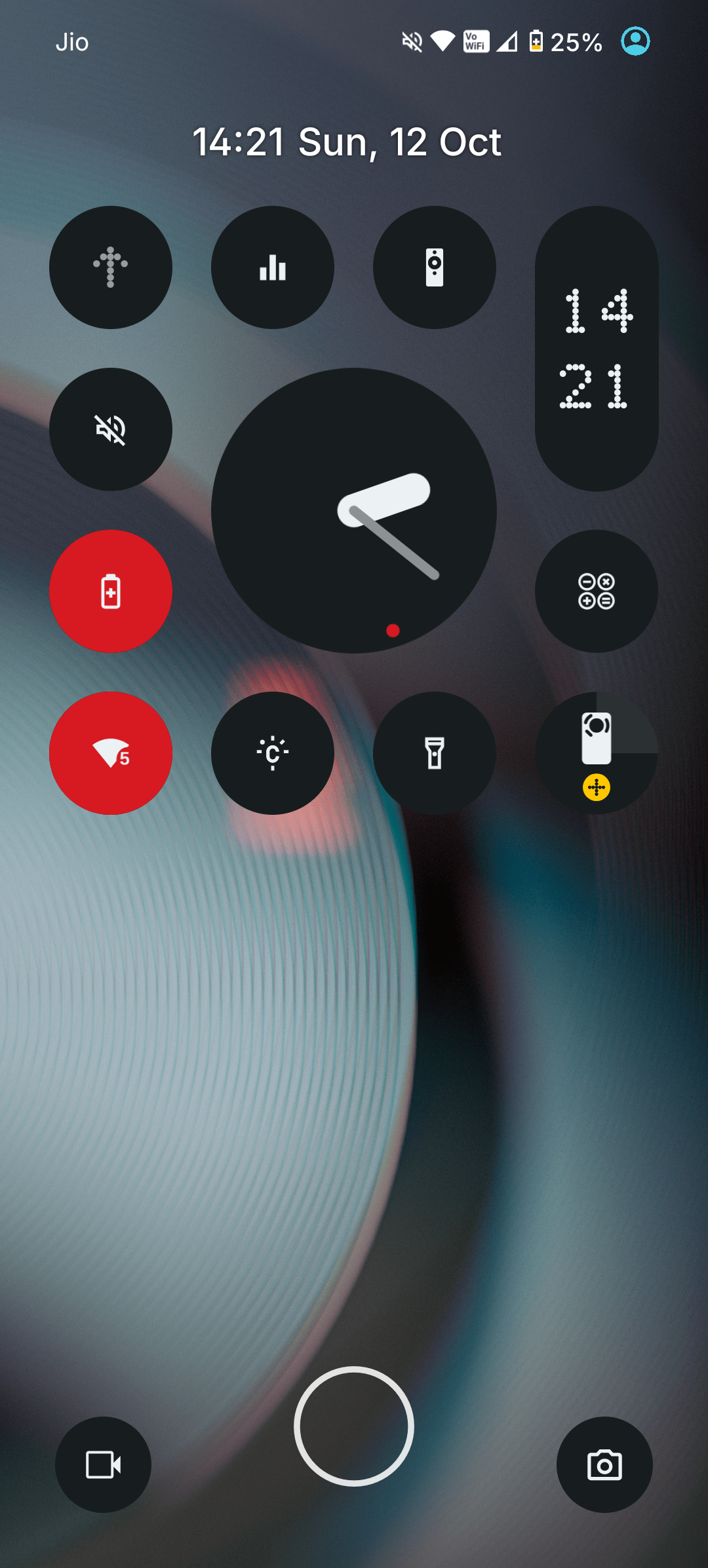Tap the fingerprint unlock circle
The height and width of the screenshot is (1568, 708).
point(353,1426)
